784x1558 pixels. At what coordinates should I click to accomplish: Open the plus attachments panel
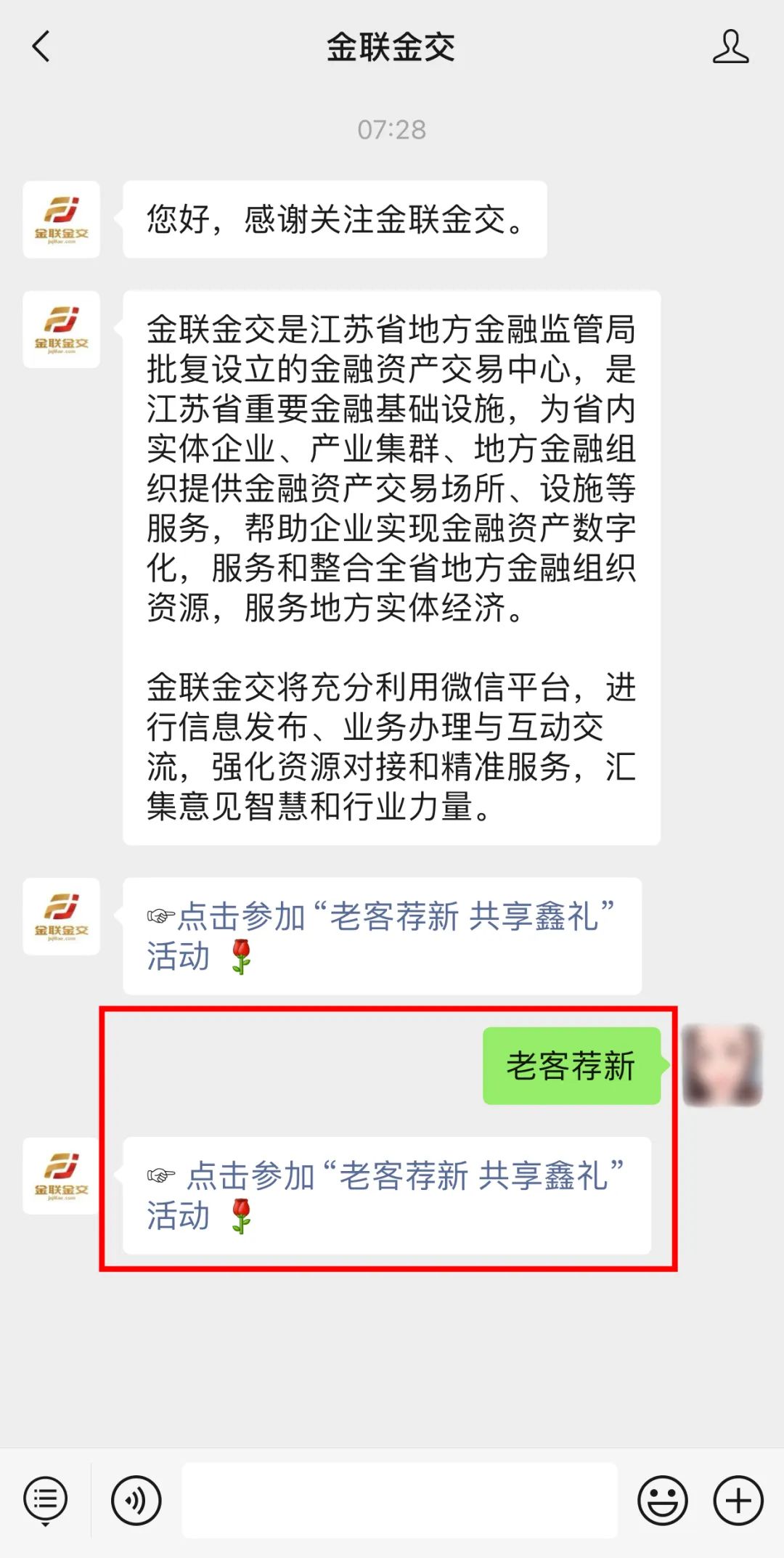coord(738,1500)
